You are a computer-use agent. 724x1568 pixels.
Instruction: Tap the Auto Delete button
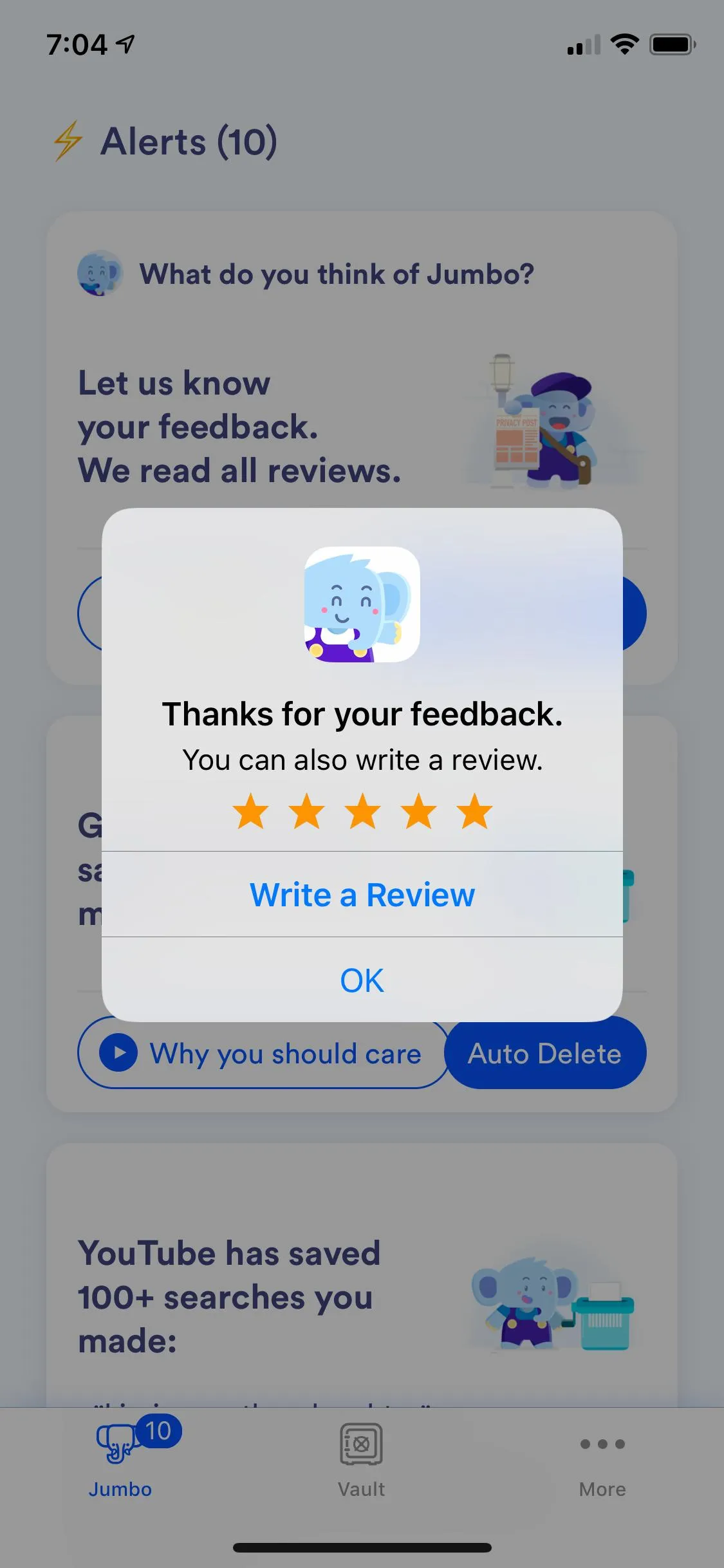point(544,1054)
